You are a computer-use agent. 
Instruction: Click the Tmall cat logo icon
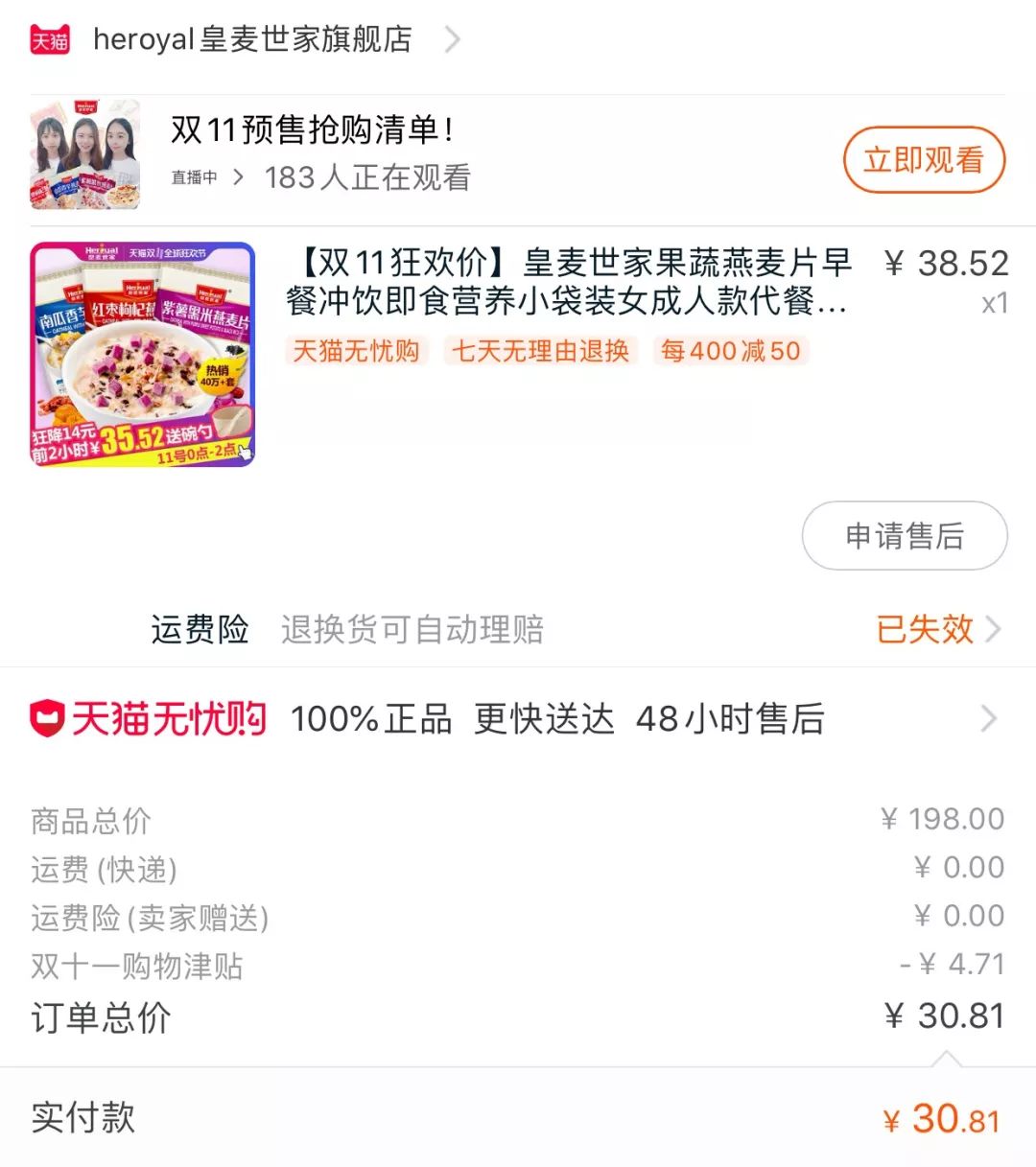(x=50, y=38)
